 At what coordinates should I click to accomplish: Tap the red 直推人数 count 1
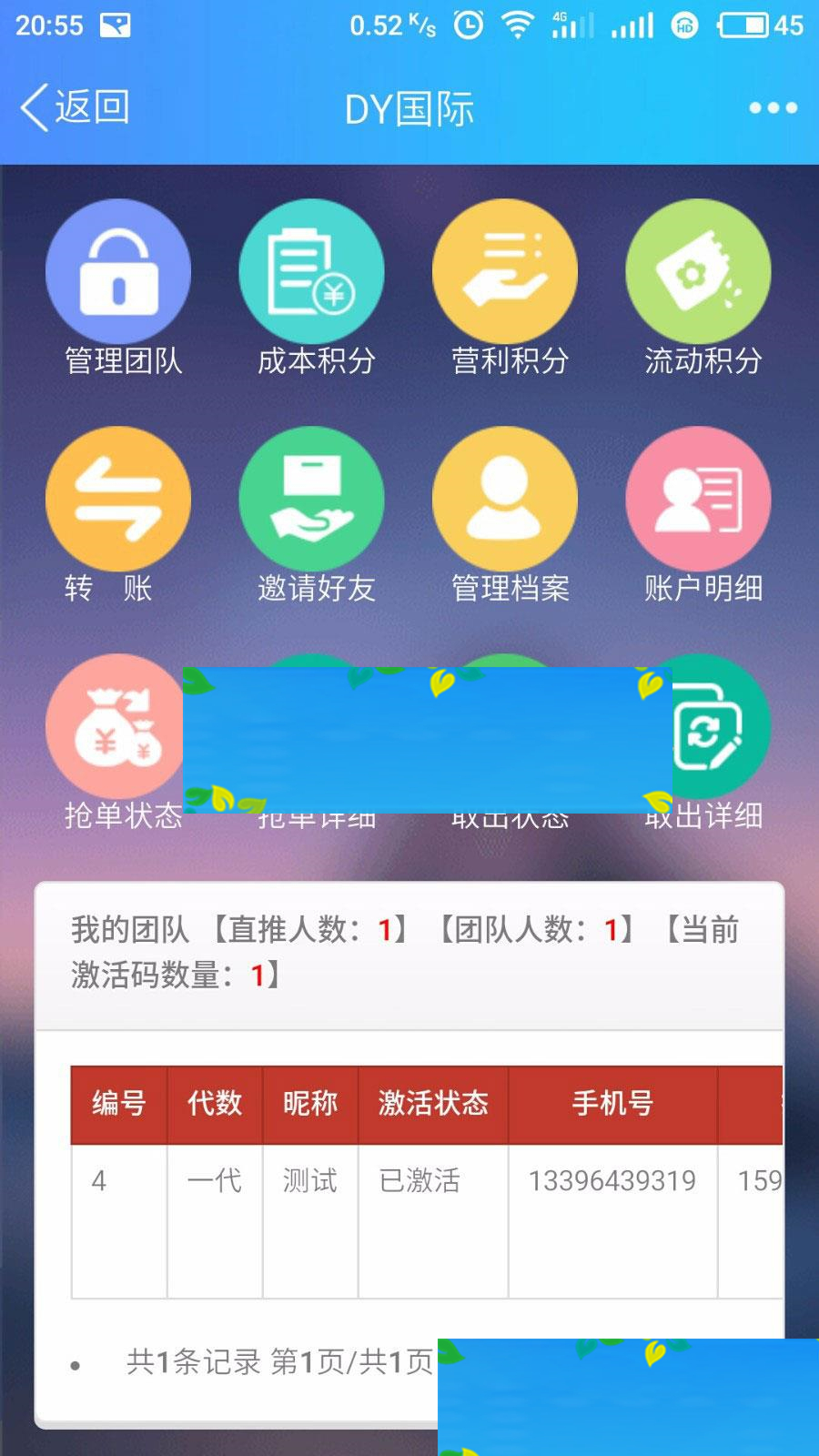[x=386, y=930]
